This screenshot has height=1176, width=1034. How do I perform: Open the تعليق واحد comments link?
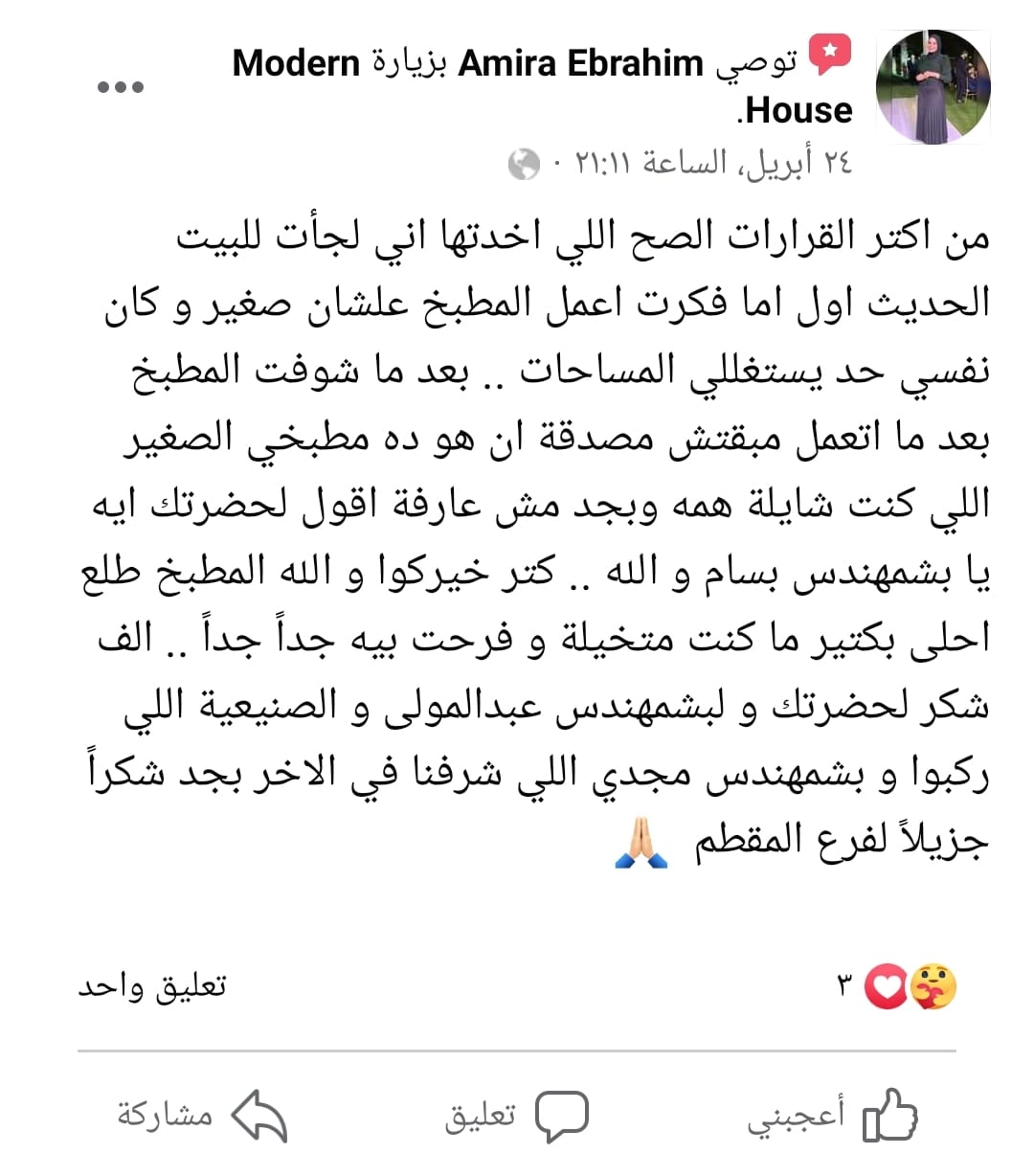coord(152,986)
